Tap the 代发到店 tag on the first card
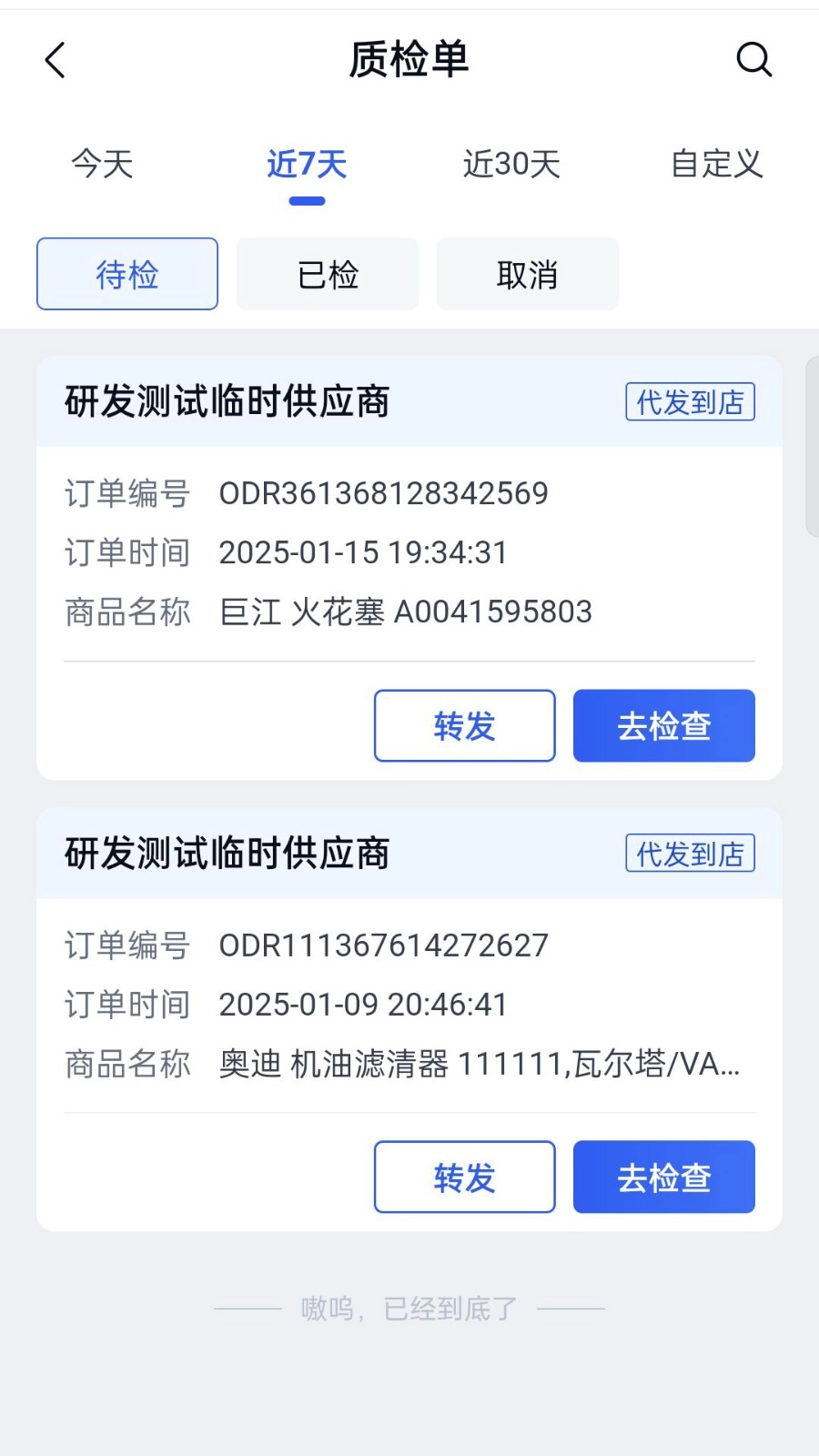Screen dimensions: 819x1456 pyautogui.click(x=690, y=400)
